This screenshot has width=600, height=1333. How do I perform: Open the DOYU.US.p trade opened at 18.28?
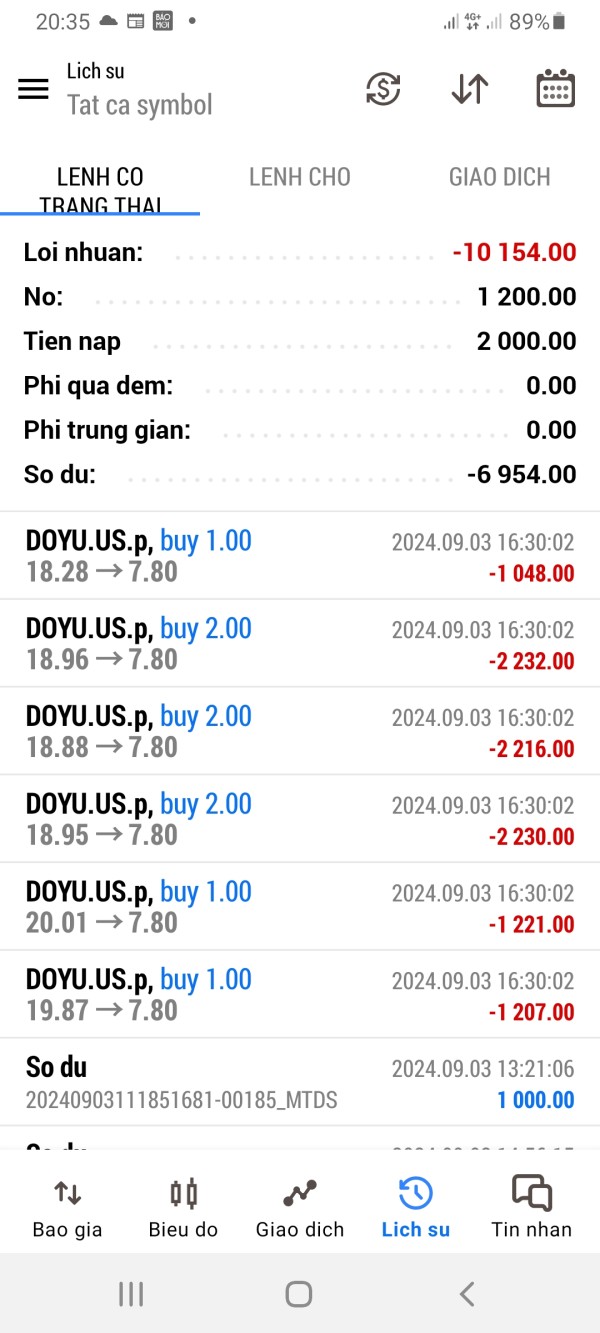(300, 556)
